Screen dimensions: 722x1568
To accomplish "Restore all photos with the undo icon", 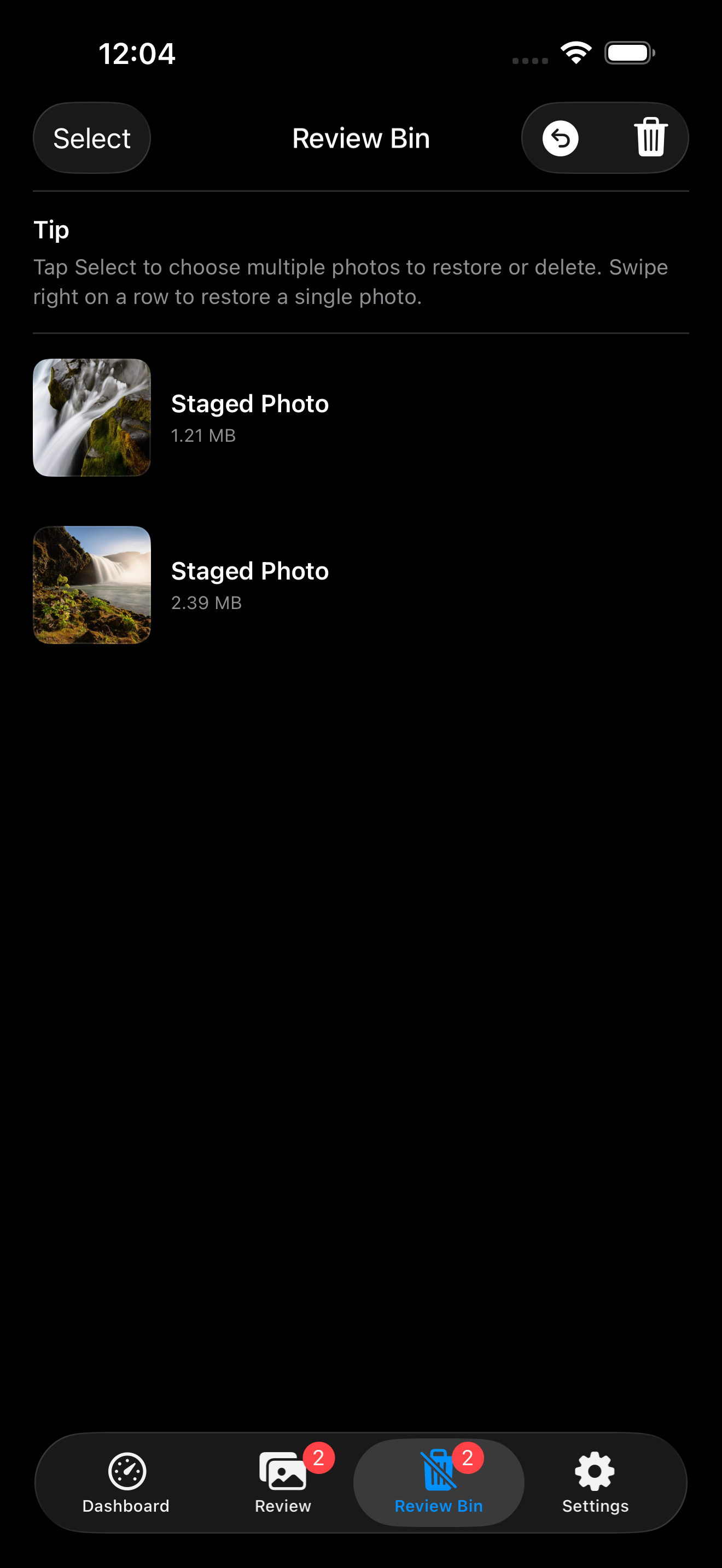I will click(x=560, y=138).
